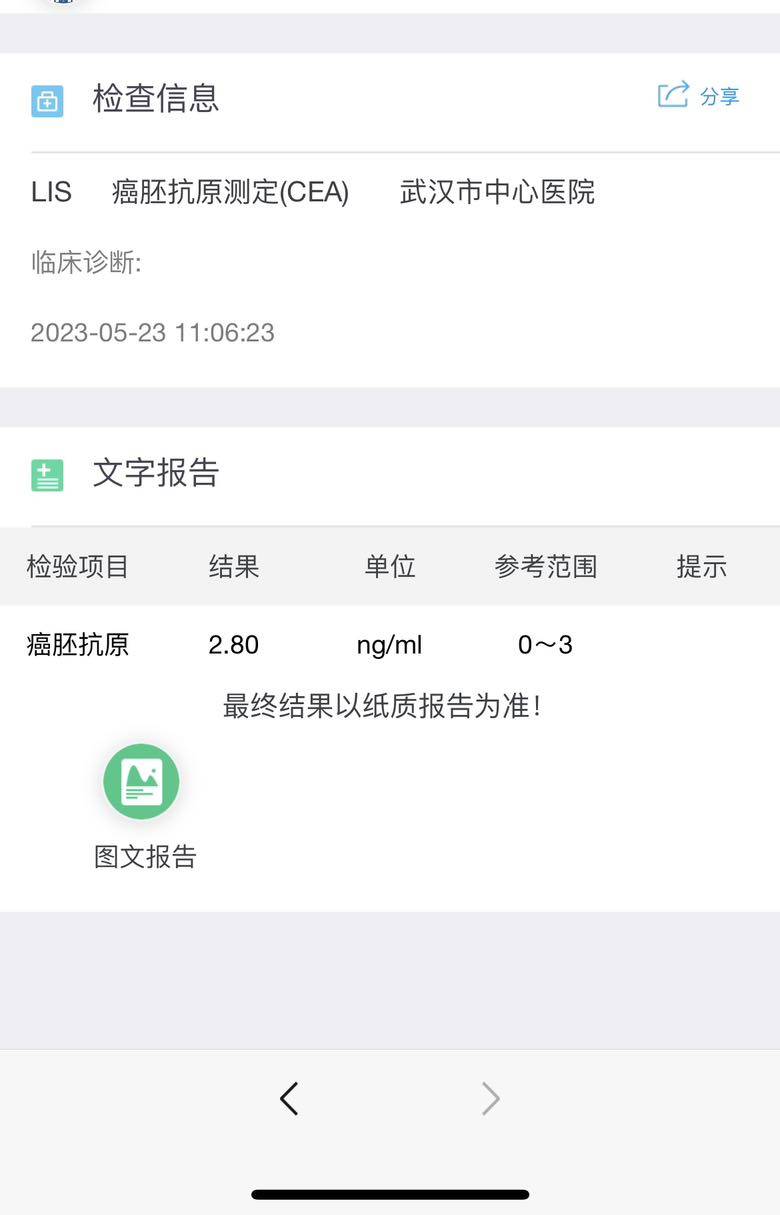Open the 图文报告 image report
780x1215 pixels.
pos(142,782)
